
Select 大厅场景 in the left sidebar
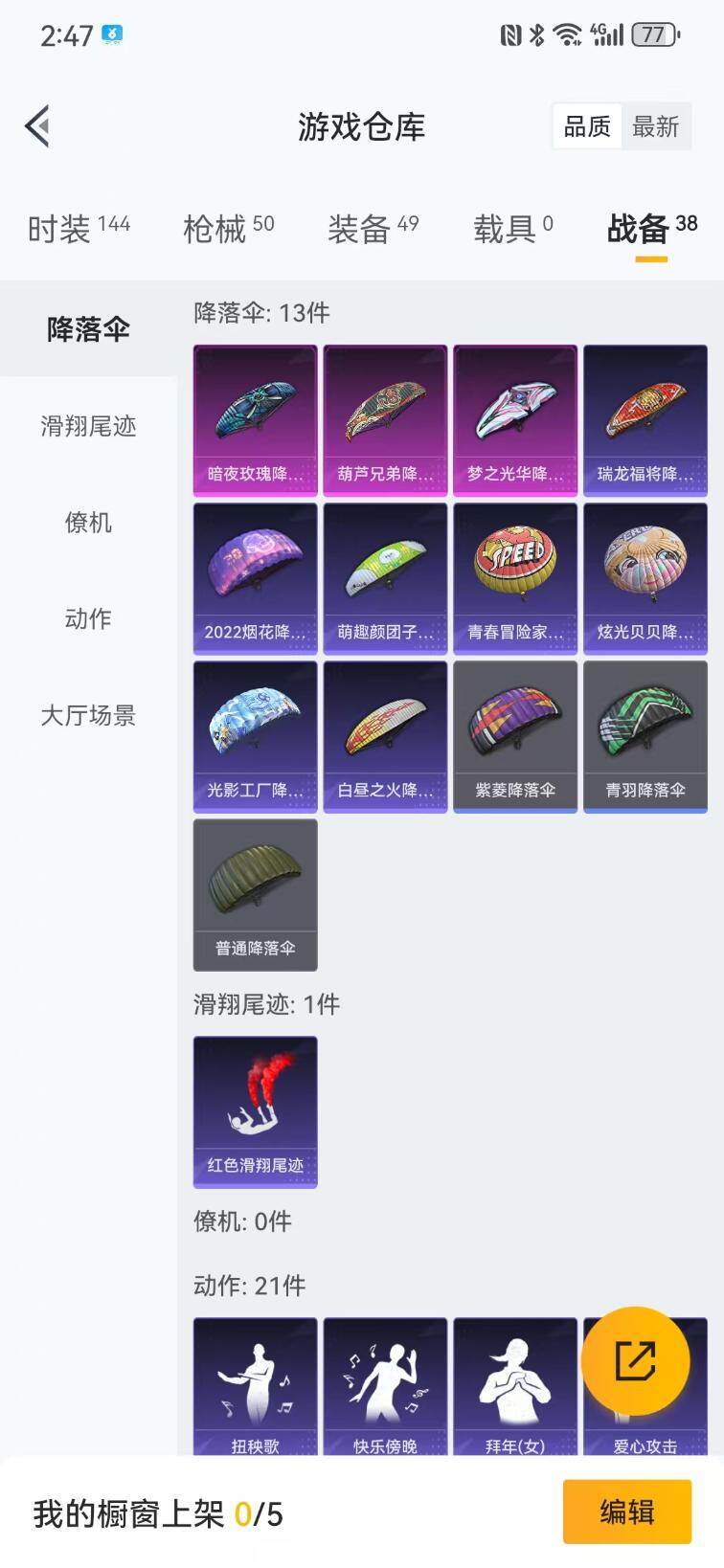coord(88,715)
